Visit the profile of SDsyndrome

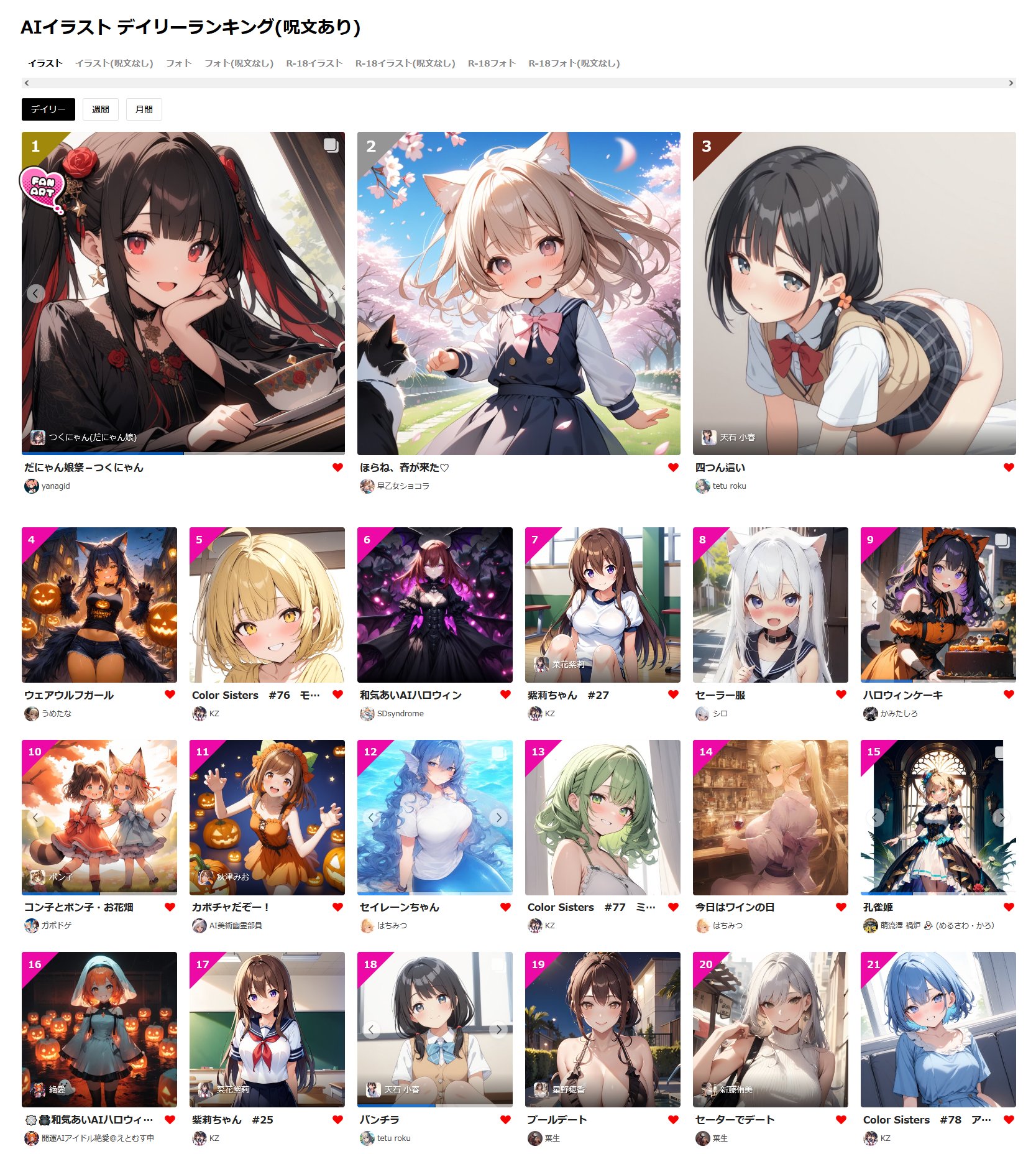click(x=400, y=714)
